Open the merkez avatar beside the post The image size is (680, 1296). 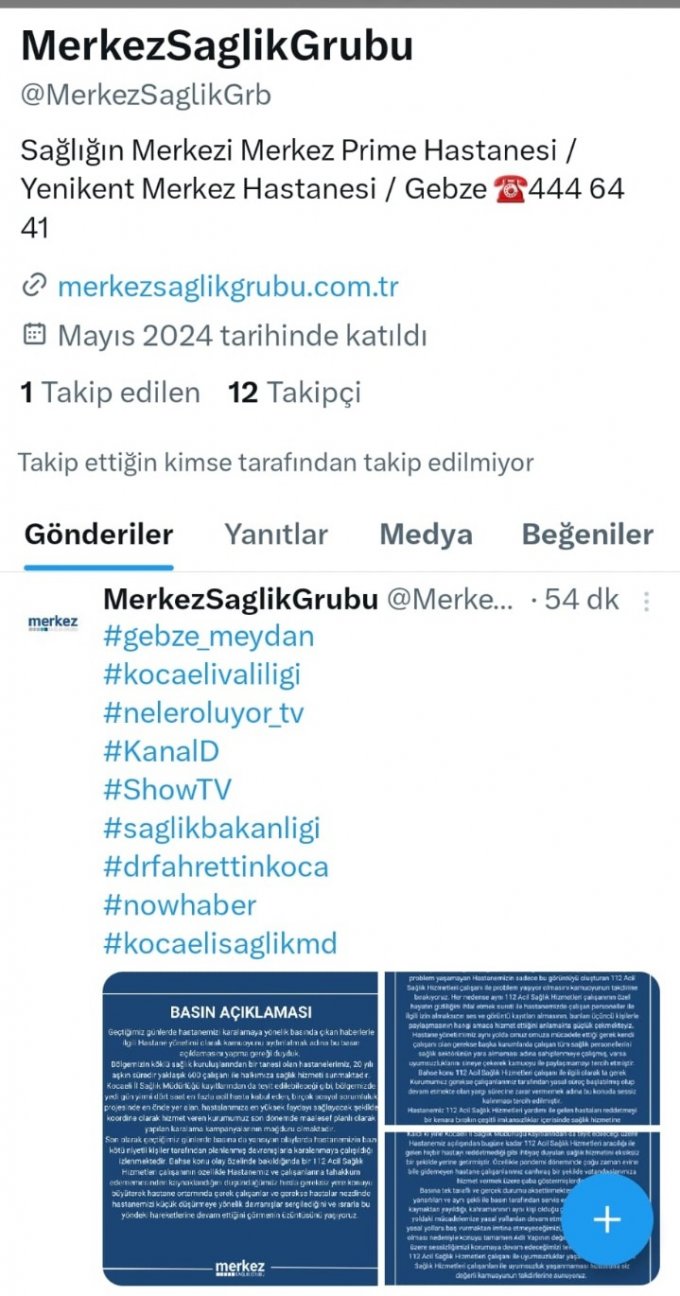(x=53, y=623)
